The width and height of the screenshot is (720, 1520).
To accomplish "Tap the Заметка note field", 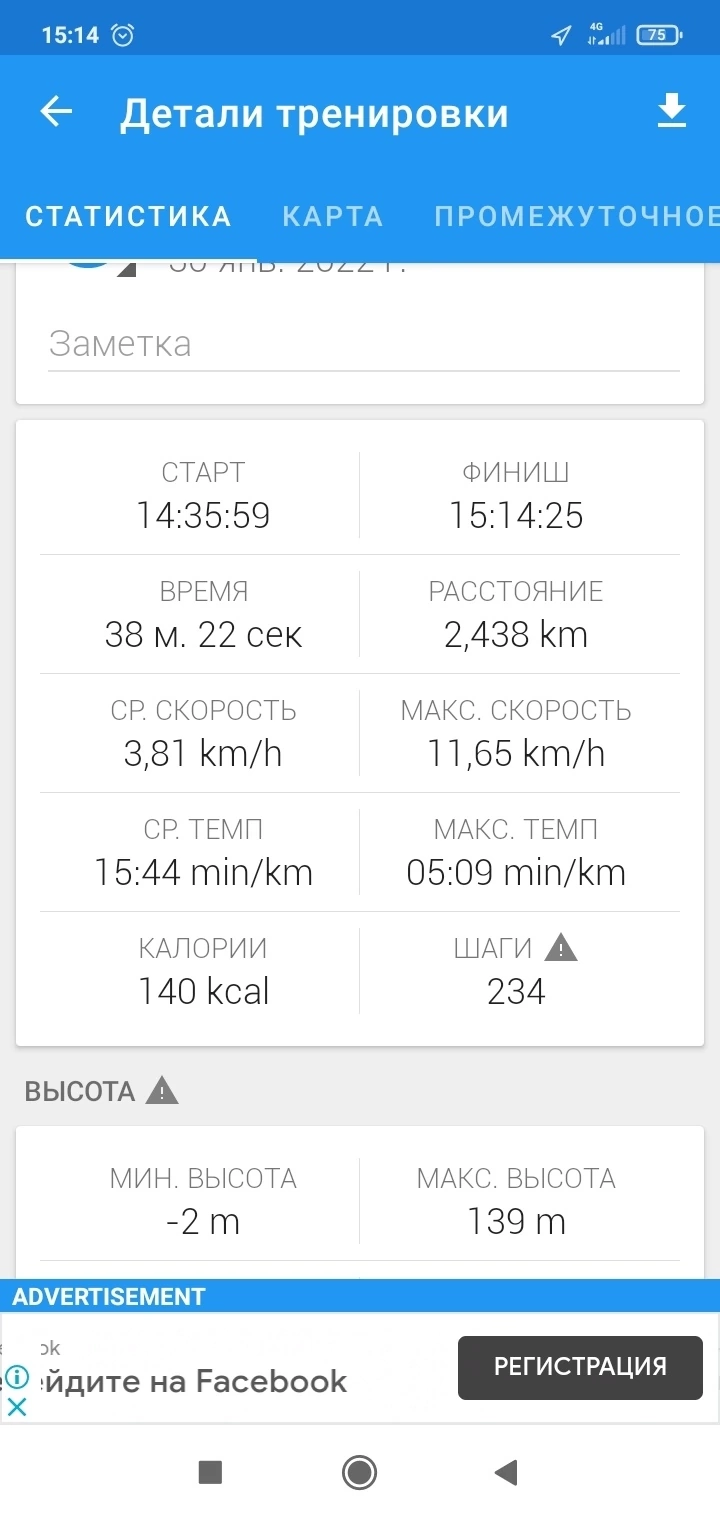I will (364, 344).
